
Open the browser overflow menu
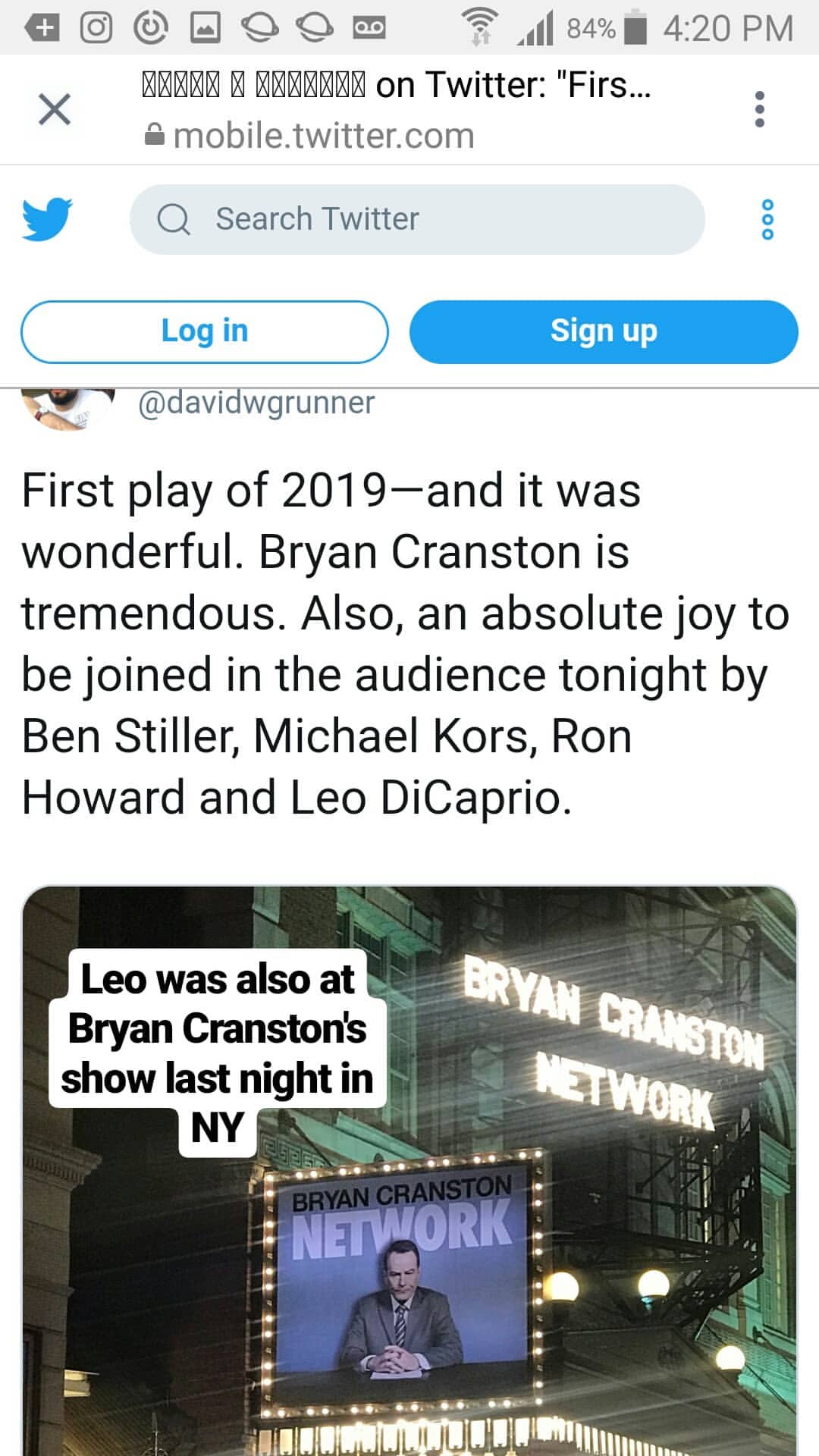[x=759, y=109]
